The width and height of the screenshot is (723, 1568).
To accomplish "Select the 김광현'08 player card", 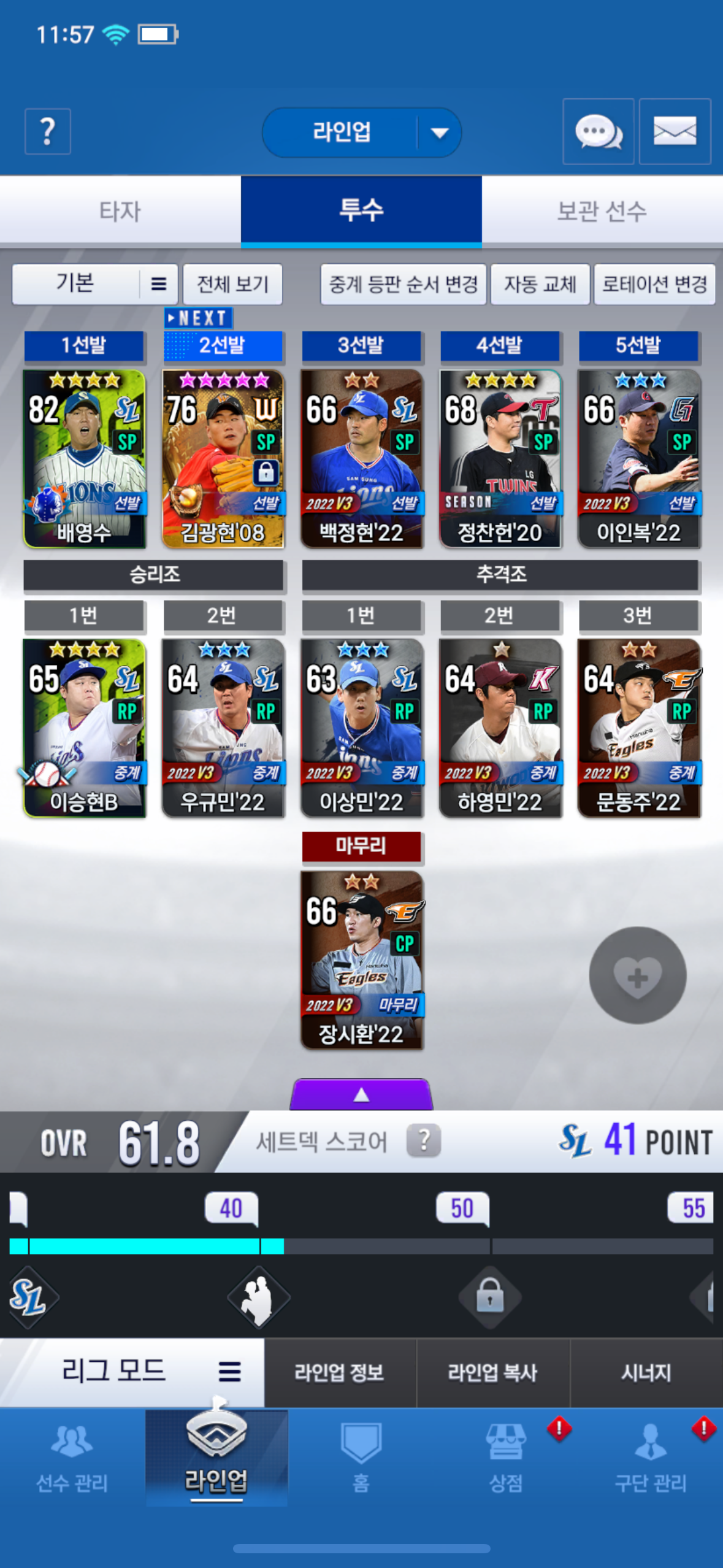I will (223, 458).
